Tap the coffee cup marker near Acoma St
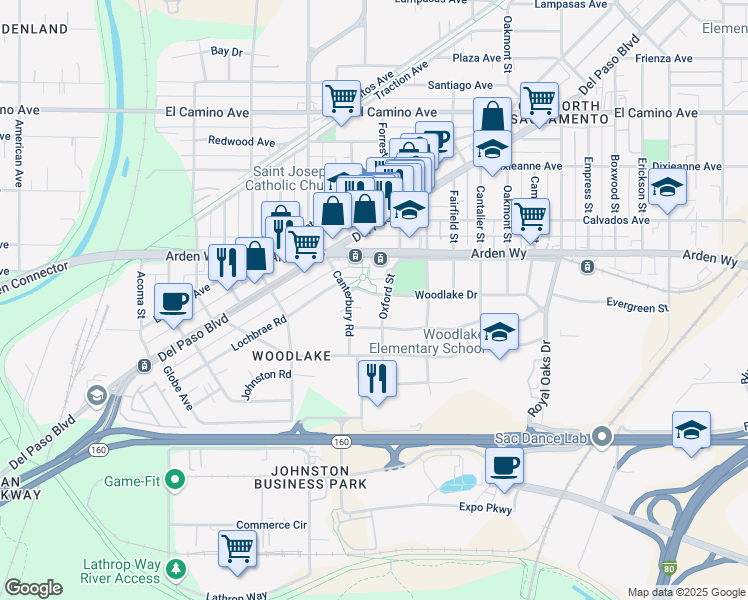Screen dimensions: 748x600 pyautogui.click(x=173, y=300)
